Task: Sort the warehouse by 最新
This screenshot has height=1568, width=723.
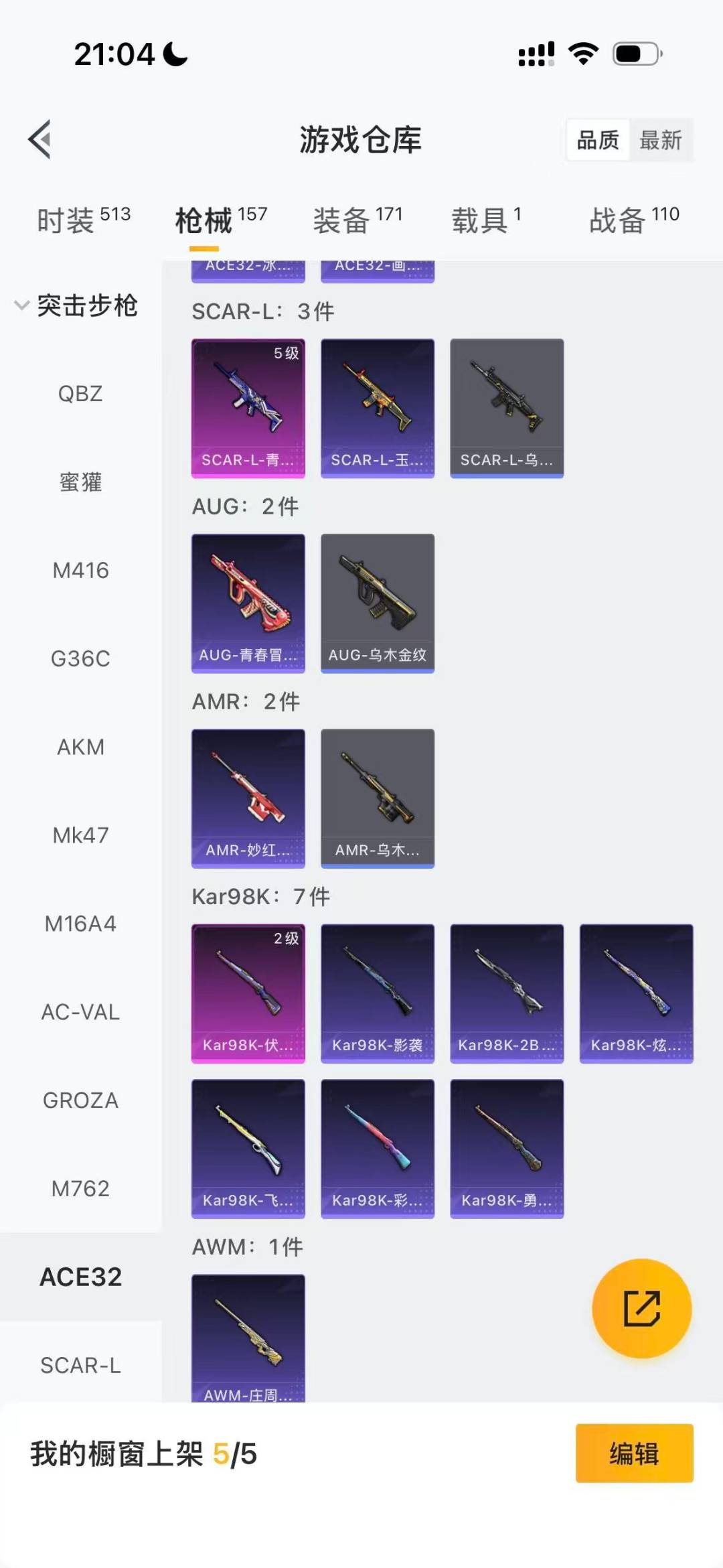Action: pos(660,140)
